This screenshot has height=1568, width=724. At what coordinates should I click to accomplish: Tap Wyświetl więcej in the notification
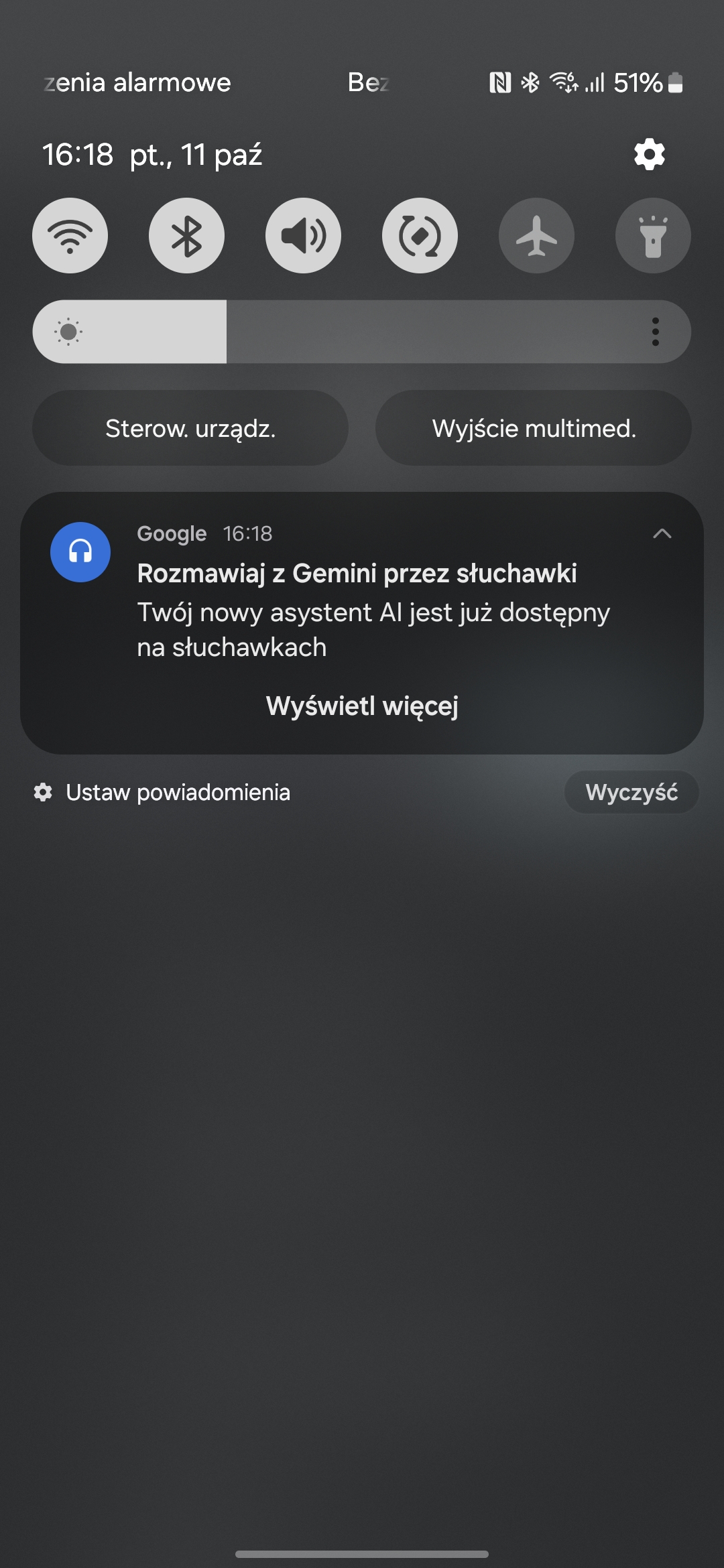pyautogui.click(x=362, y=706)
